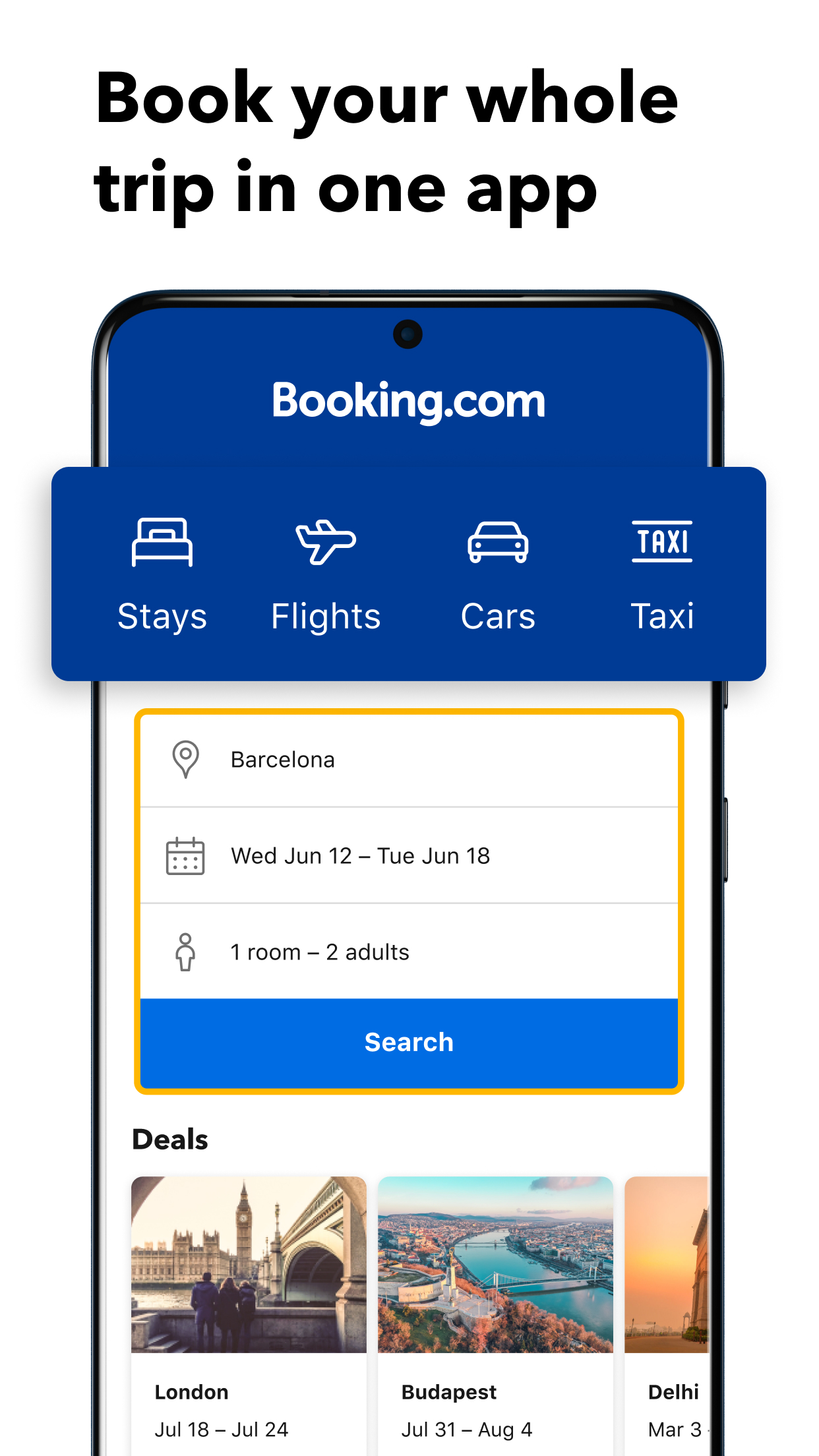Tap the Booking.com logo

408,400
